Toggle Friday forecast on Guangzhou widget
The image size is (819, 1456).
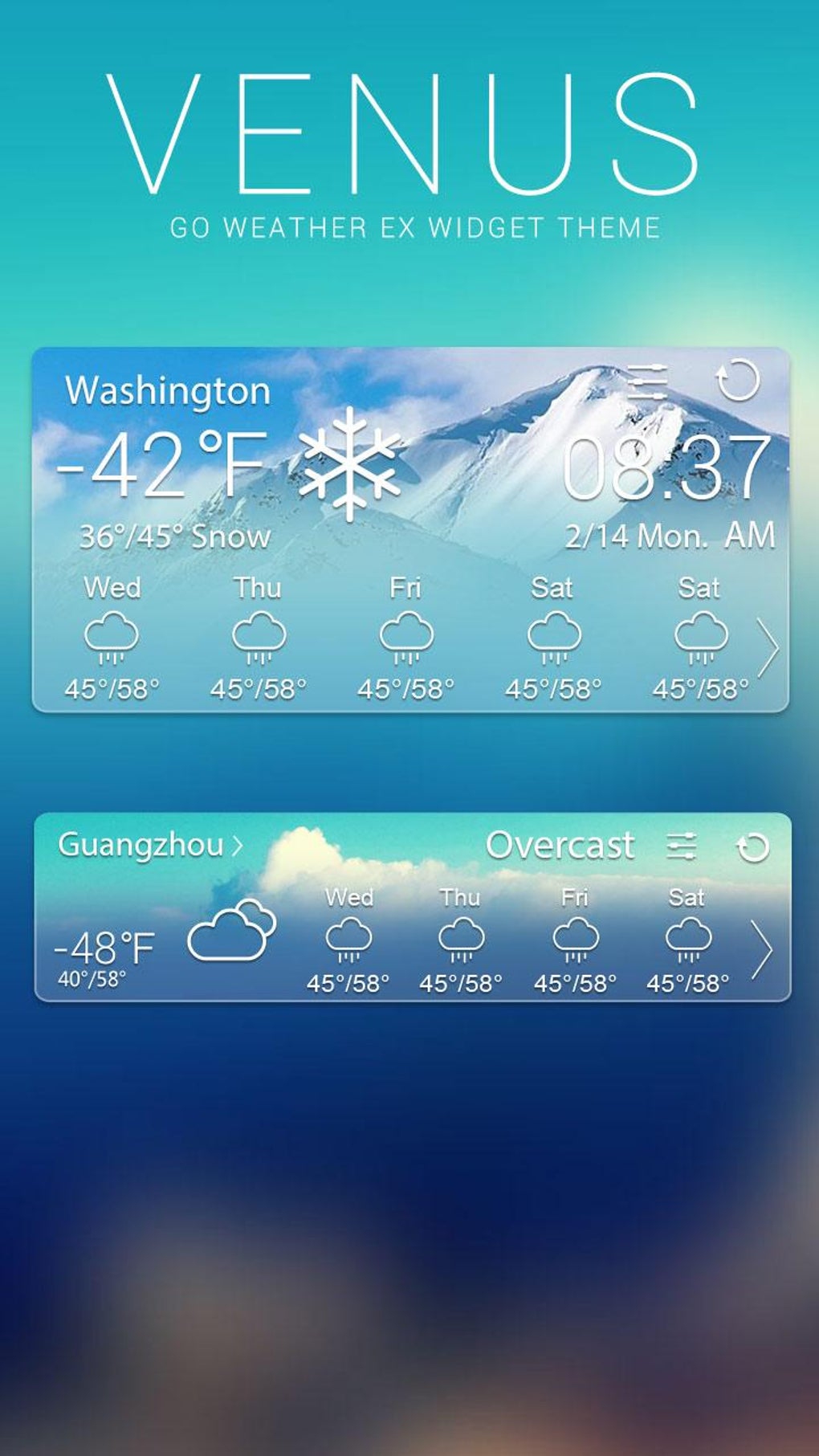(576, 940)
